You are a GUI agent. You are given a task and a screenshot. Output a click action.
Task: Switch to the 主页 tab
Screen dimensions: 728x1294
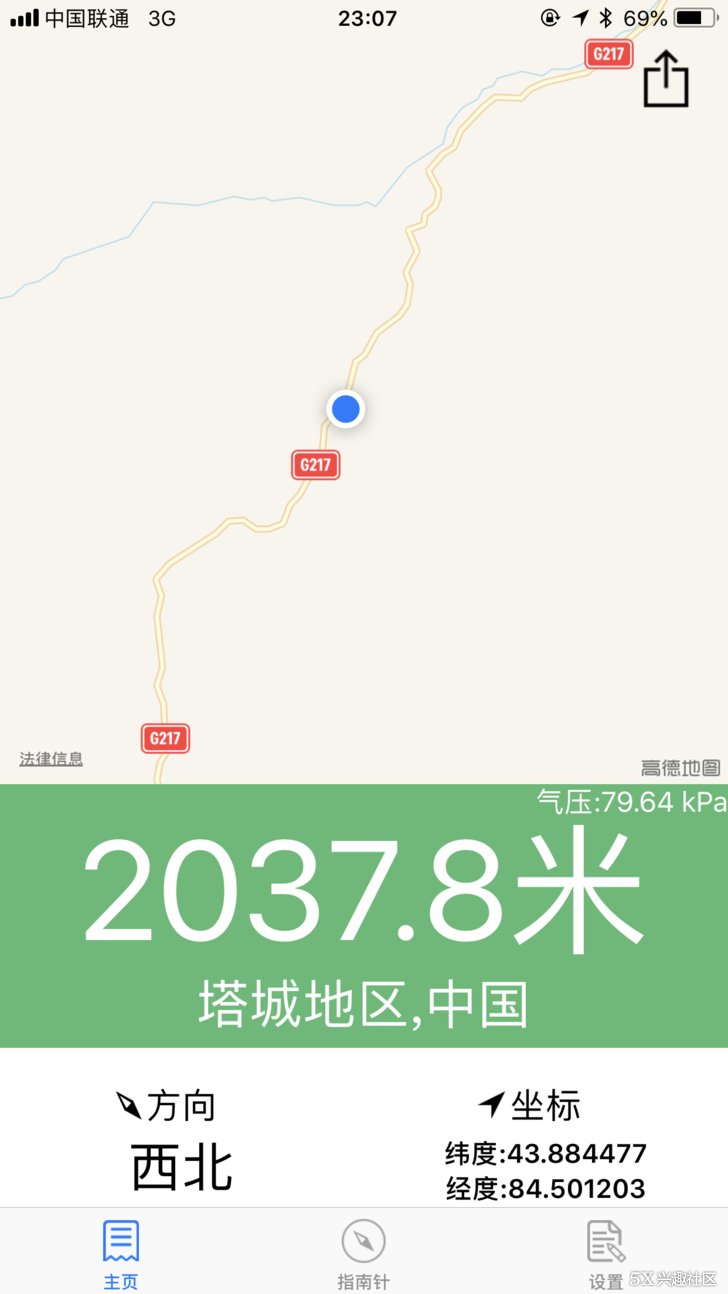click(x=121, y=1253)
